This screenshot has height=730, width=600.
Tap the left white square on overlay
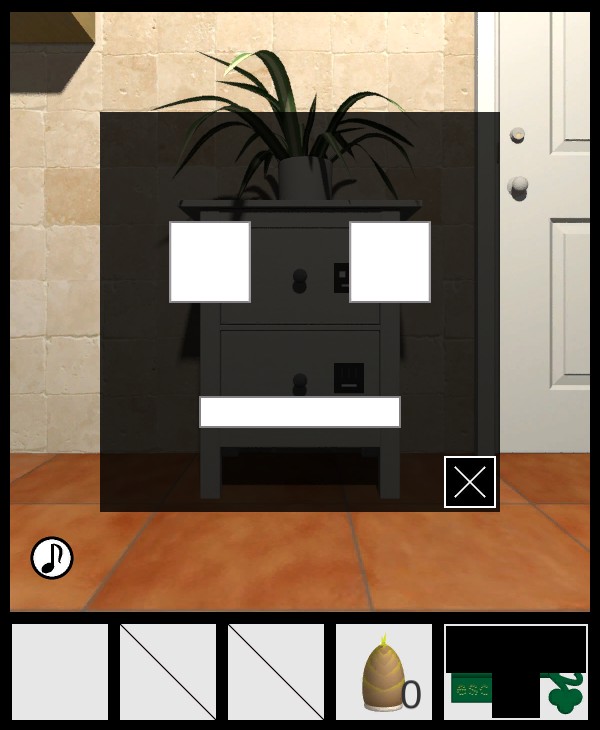coord(210,262)
